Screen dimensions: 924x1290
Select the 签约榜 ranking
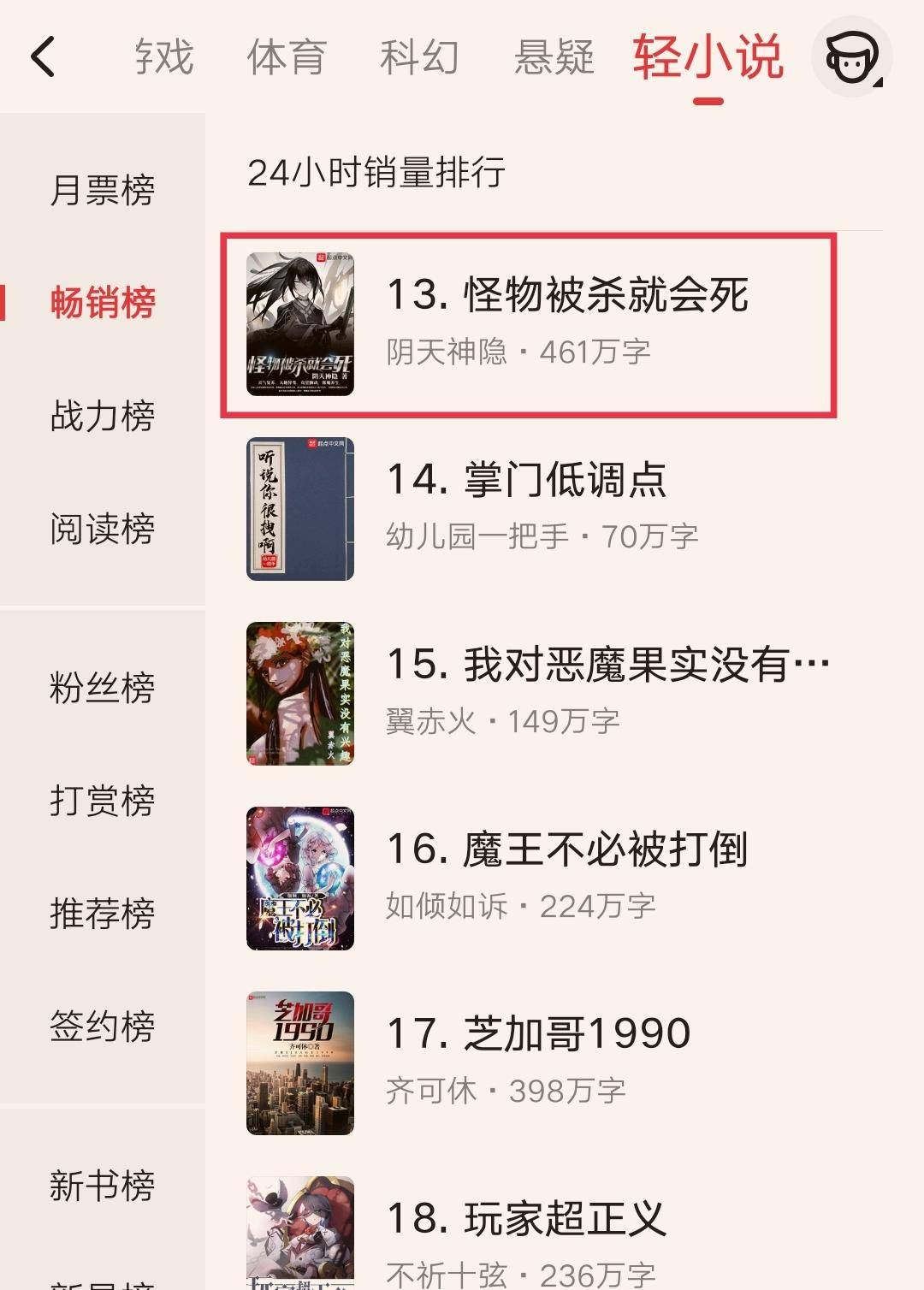(x=103, y=1027)
